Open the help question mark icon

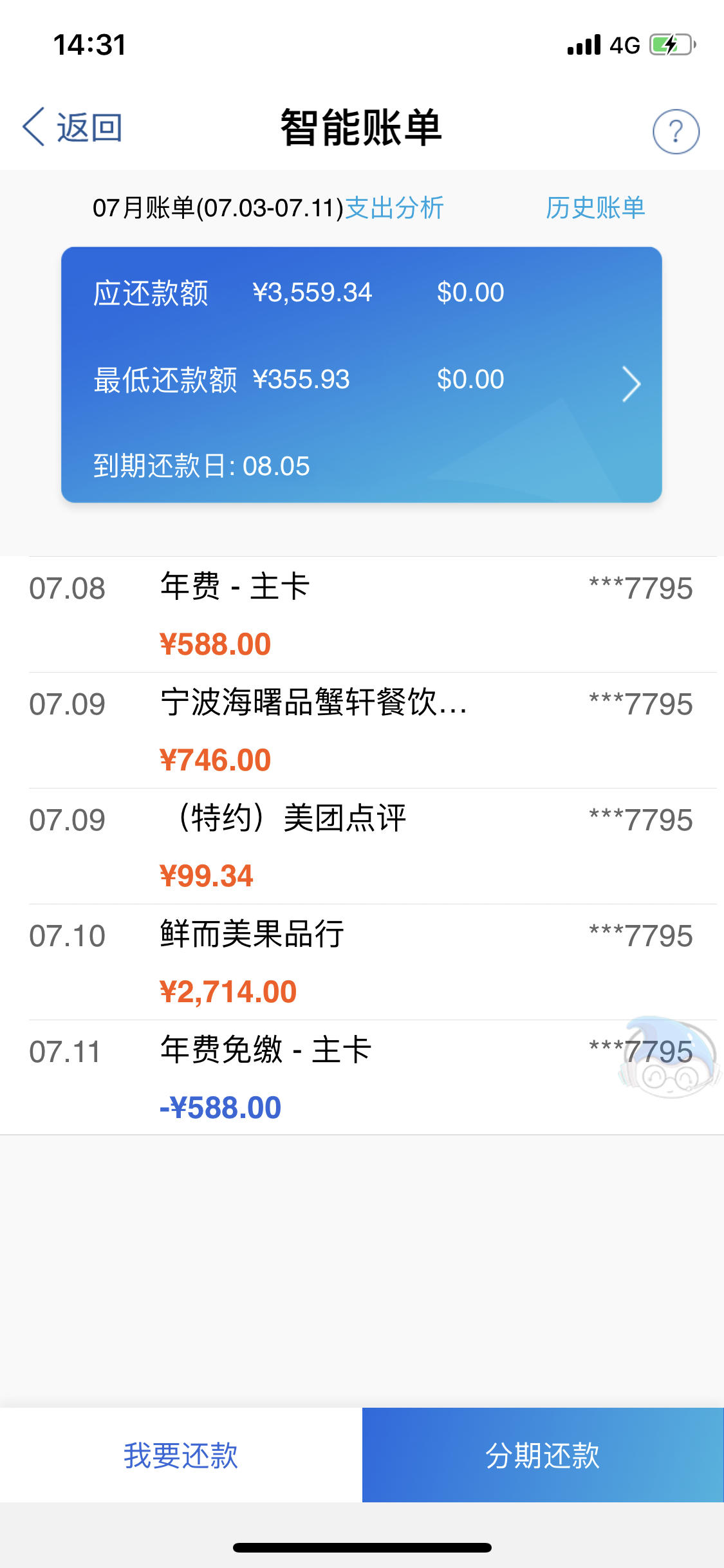point(676,131)
